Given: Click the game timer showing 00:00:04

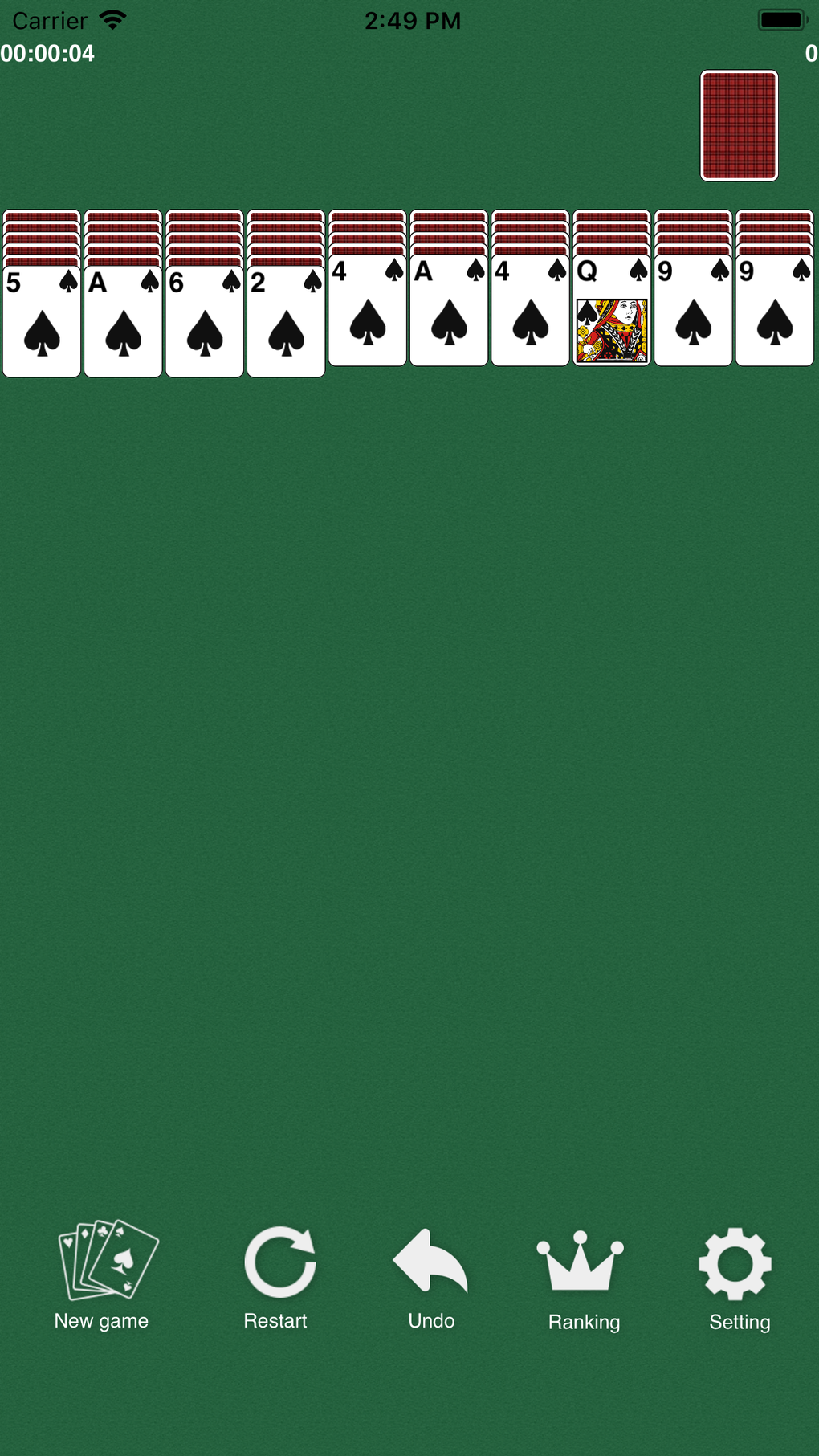Looking at the screenshot, I should [x=46, y=55].
